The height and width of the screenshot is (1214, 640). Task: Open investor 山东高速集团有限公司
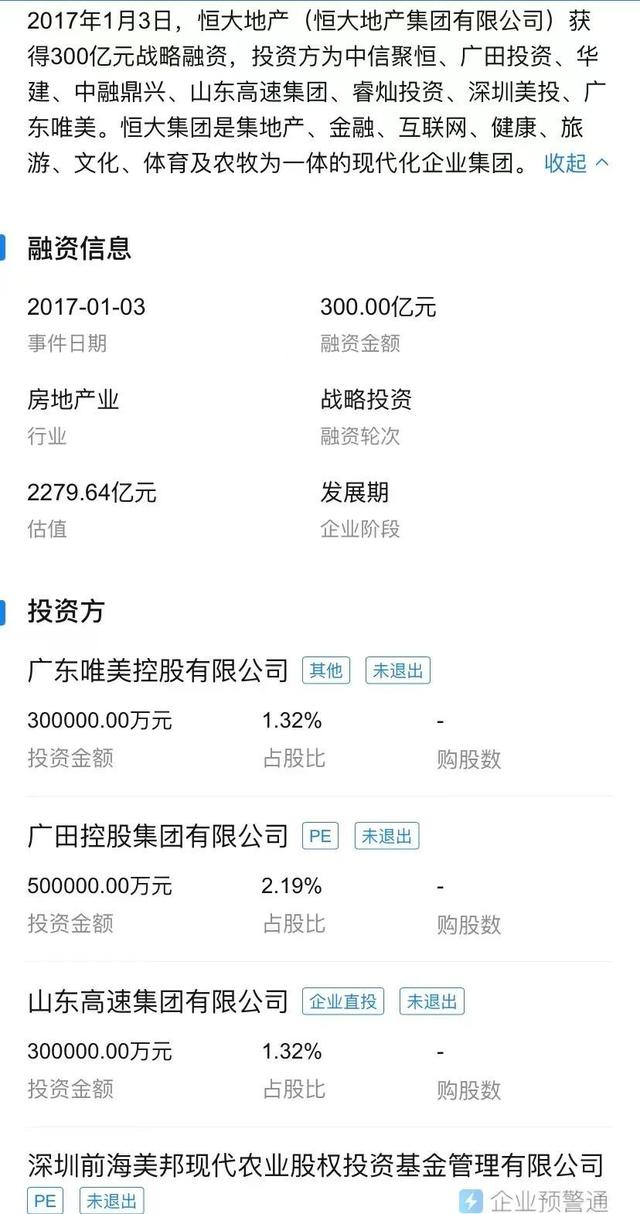click(158, 1001)
